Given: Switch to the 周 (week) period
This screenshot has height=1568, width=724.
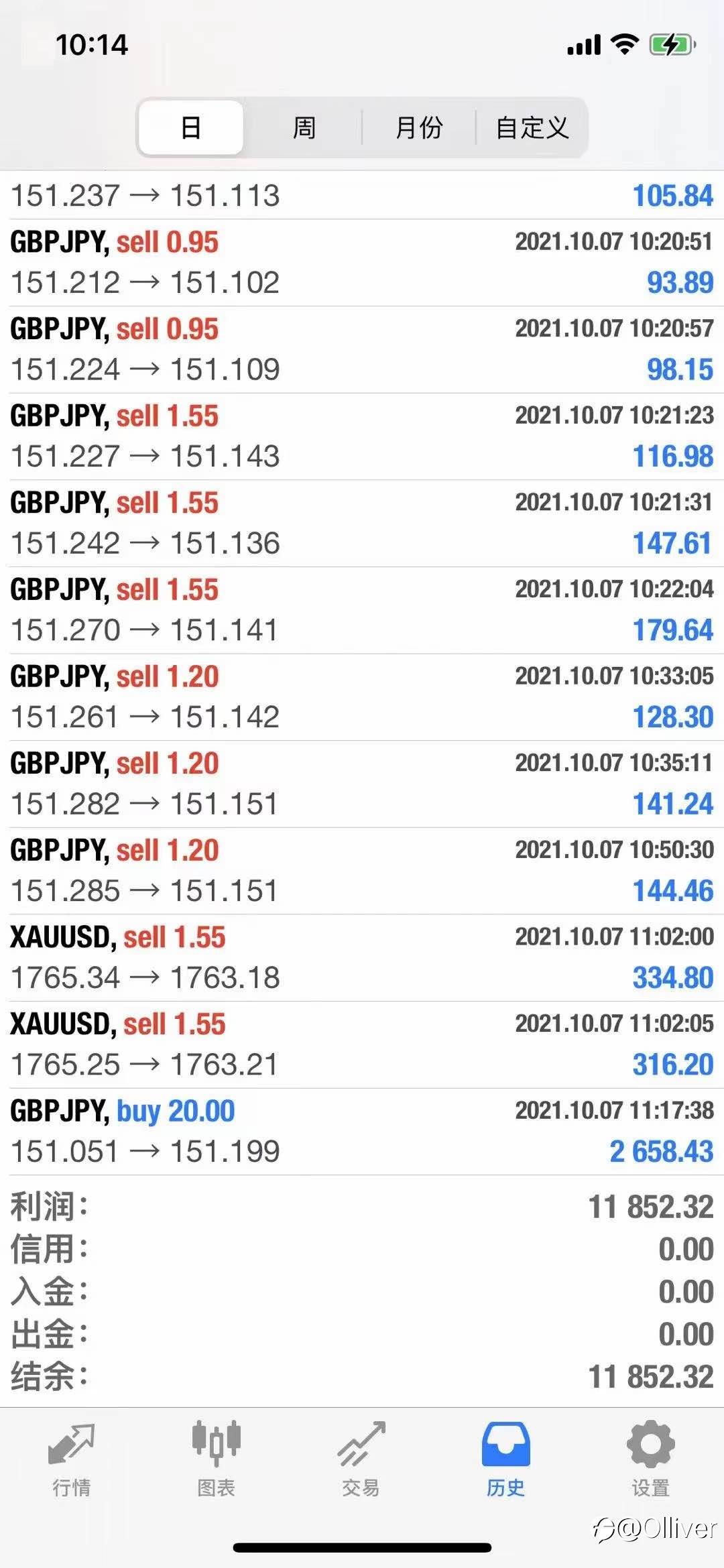Looking at the screenshot, I should 304,127.
